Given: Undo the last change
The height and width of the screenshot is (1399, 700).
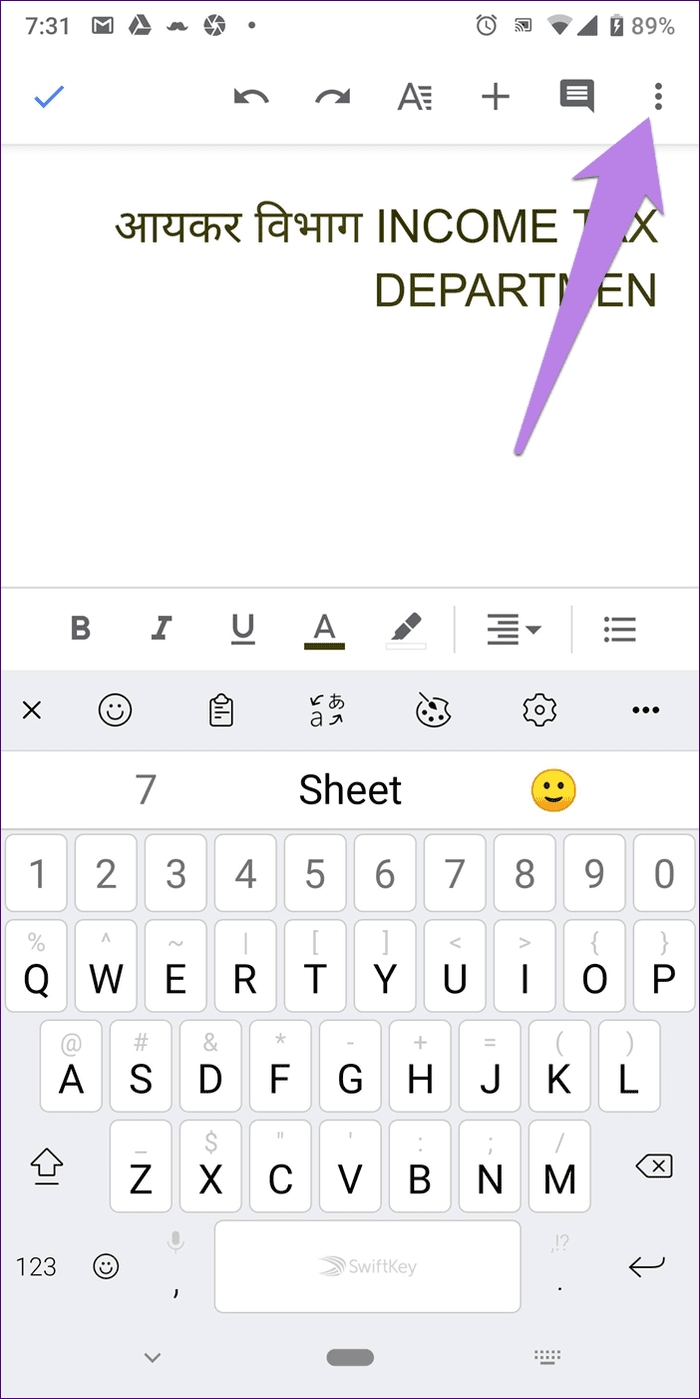Looking at the screenshot, I should click(x=251, y=97).
